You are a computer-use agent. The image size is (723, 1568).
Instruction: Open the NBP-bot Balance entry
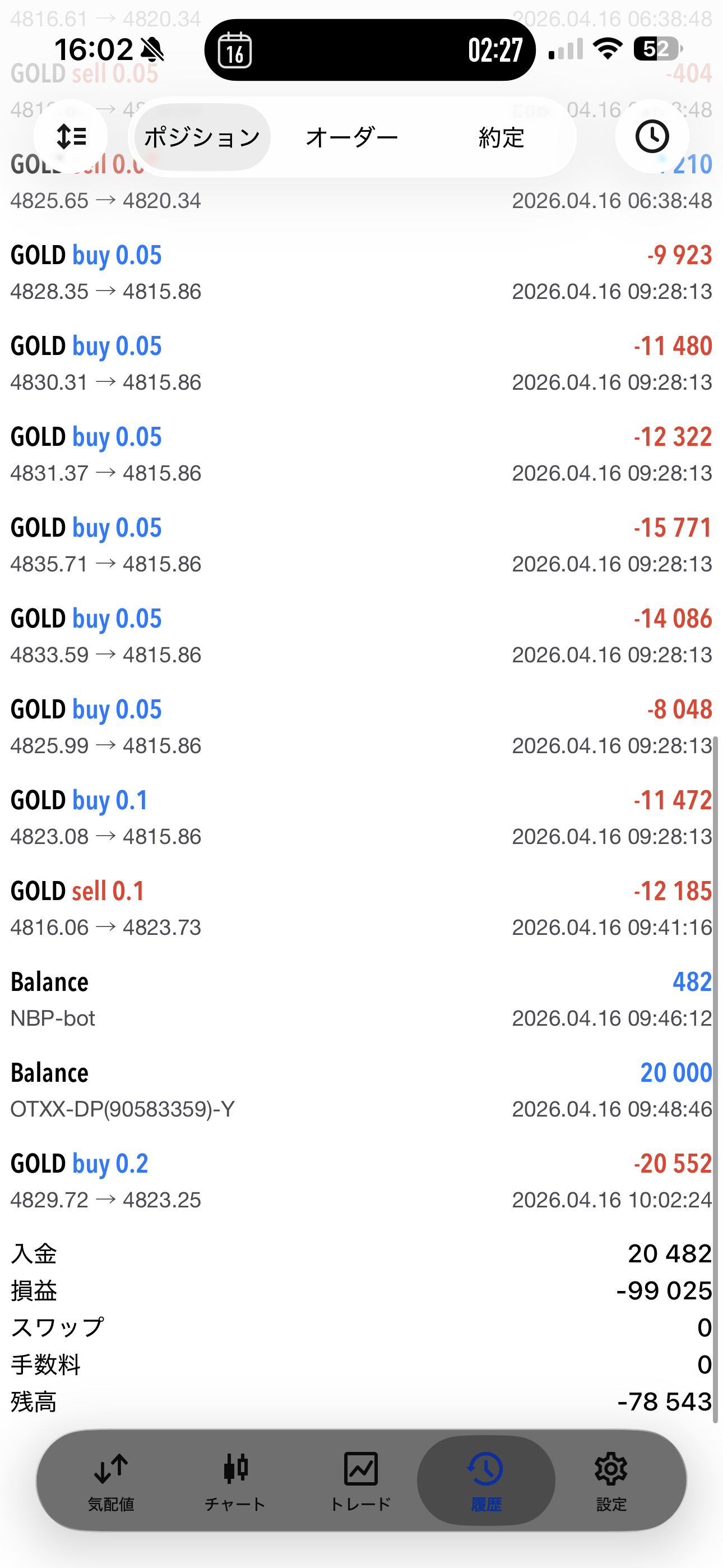[361, 999]
